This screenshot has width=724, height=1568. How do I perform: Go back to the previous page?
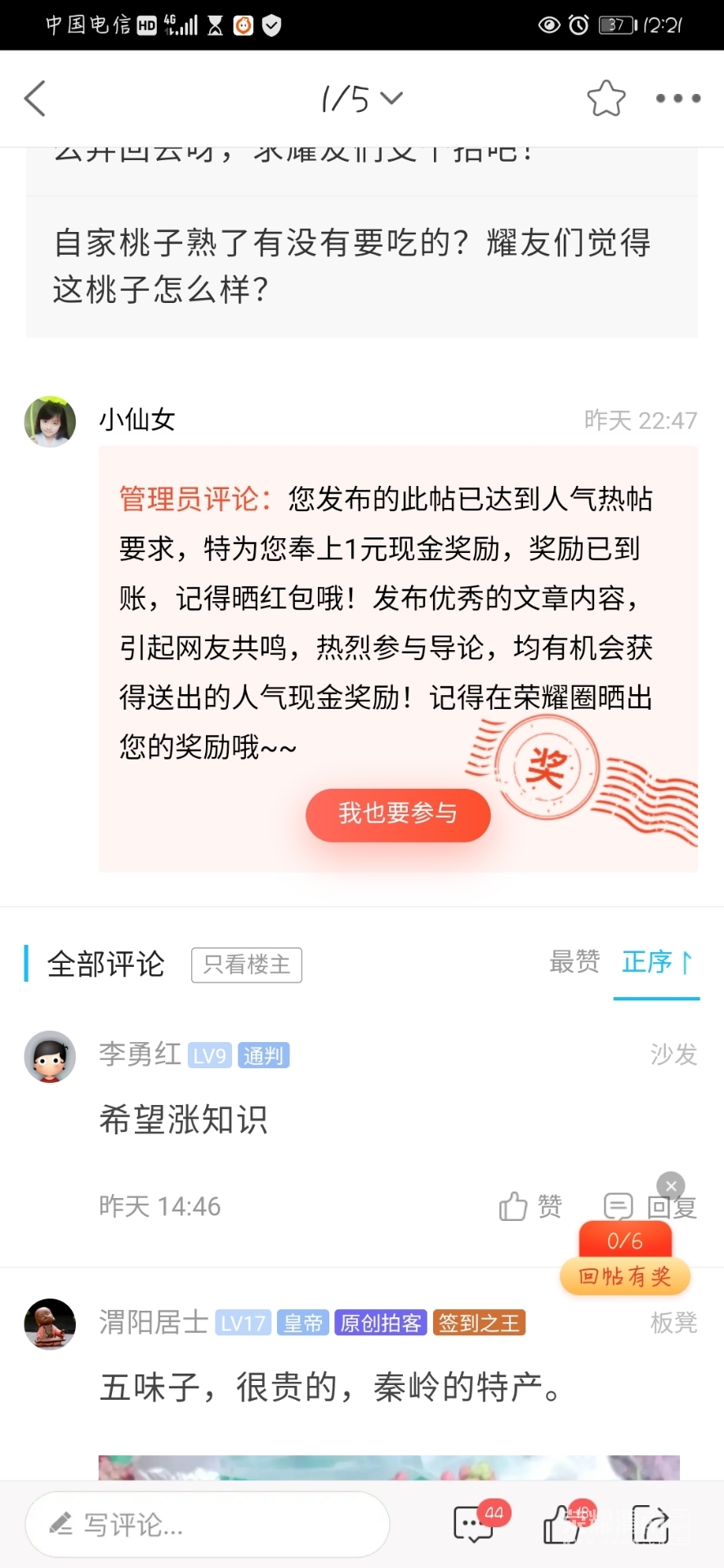(x=35, y=99)
